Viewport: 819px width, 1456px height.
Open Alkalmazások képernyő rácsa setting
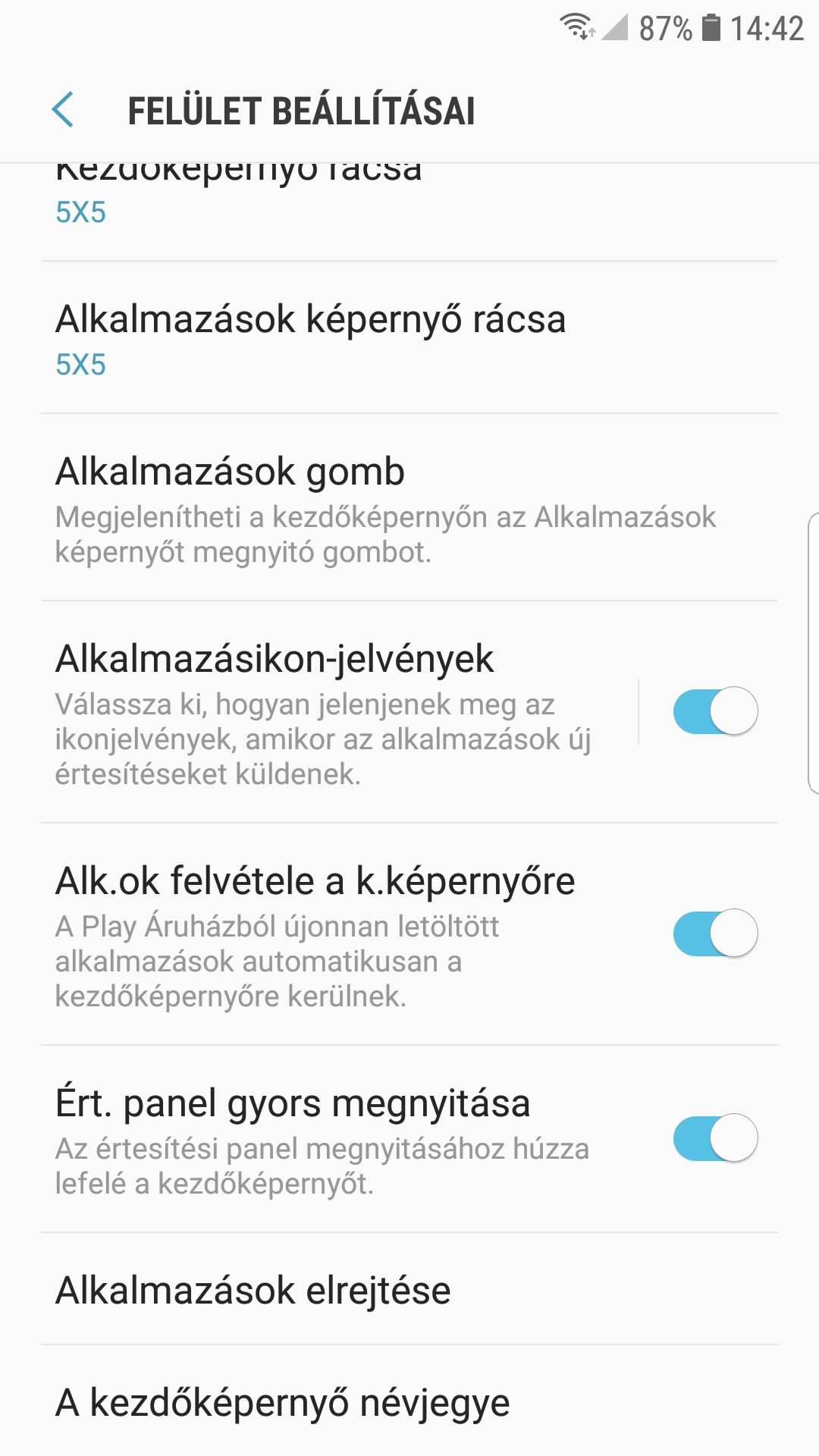(x=409, y=338)
